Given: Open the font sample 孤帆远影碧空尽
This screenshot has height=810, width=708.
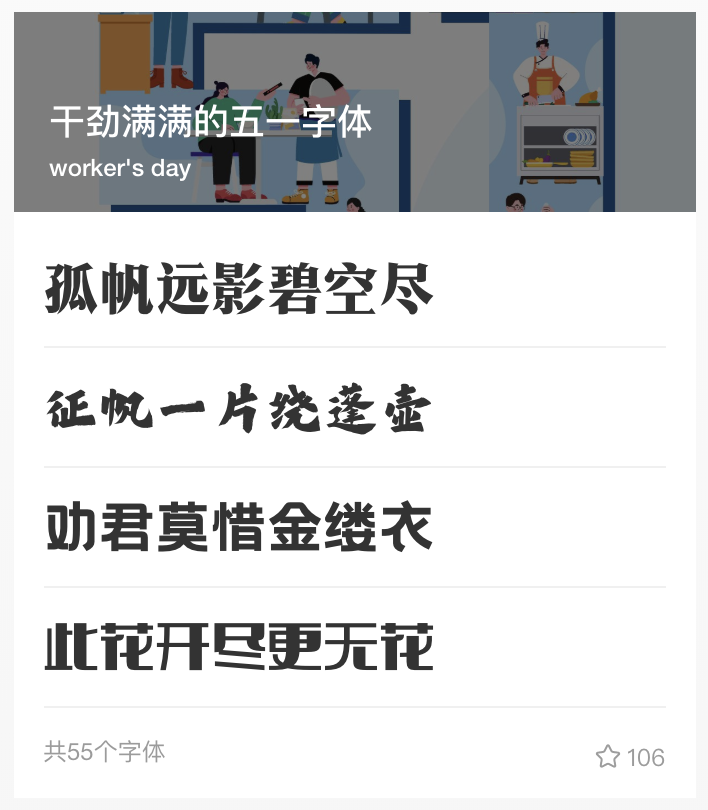Looking at the screenshot, I should click(240, 289).
